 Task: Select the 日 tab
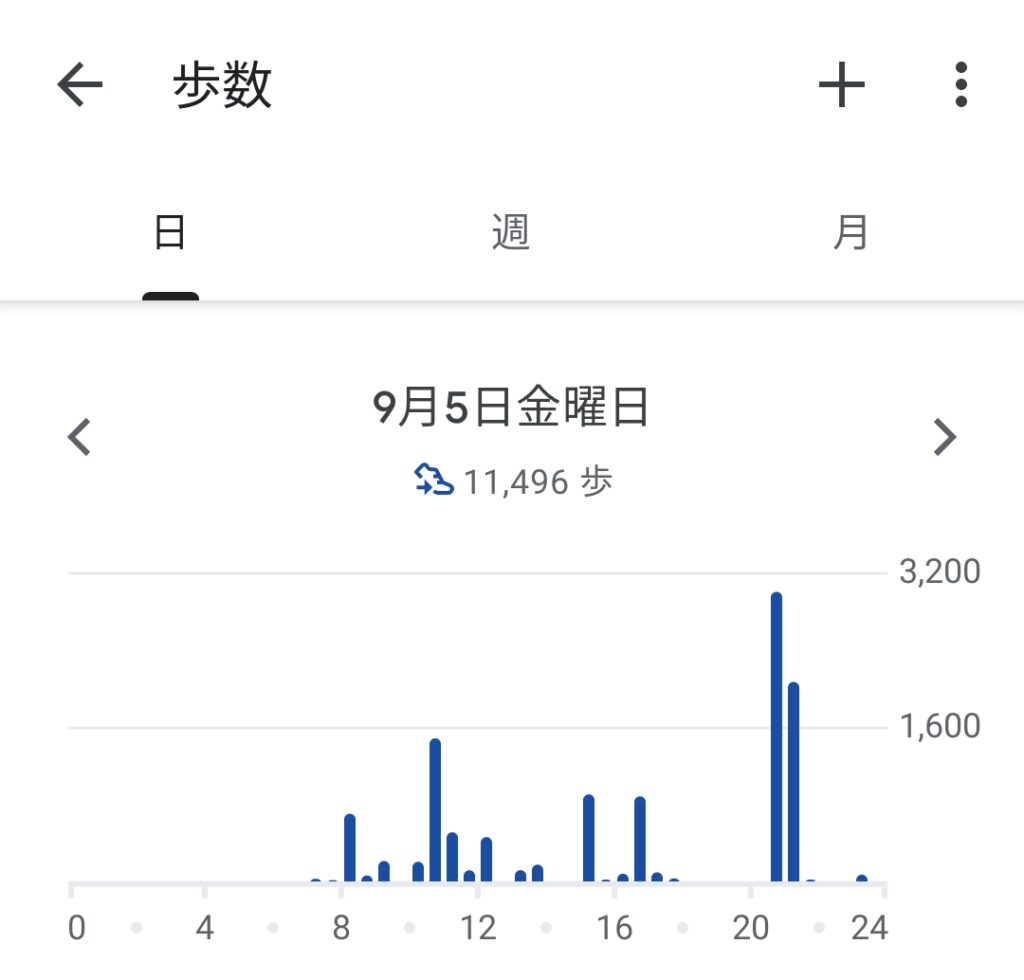[170, 234]
